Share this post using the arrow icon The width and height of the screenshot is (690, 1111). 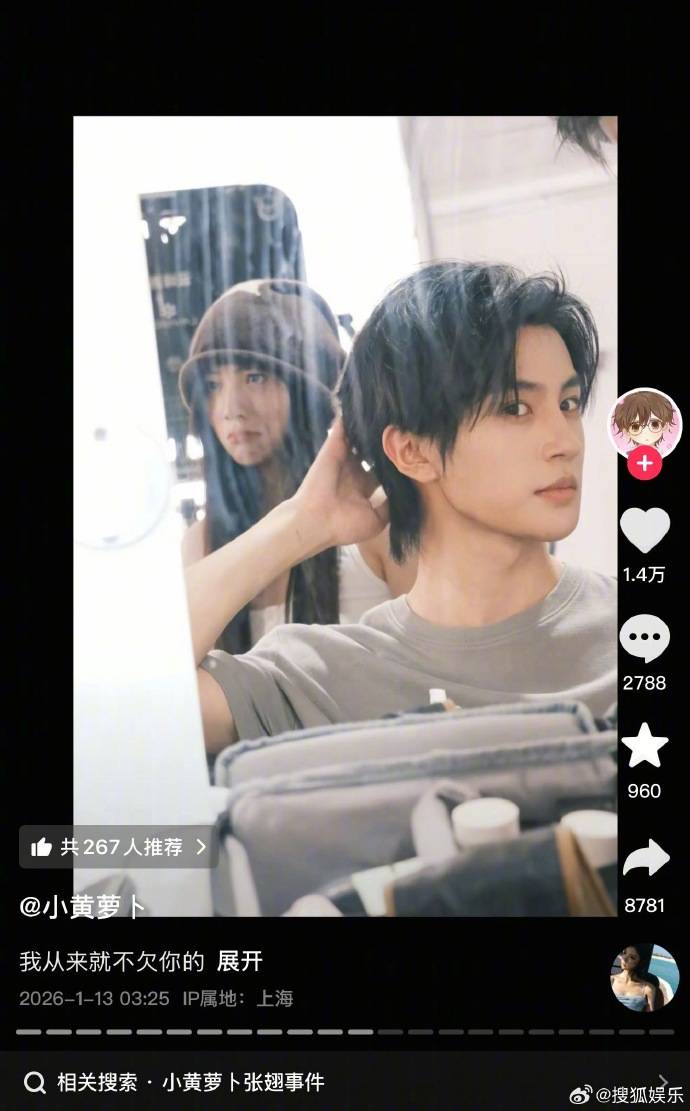click(645, 859)
